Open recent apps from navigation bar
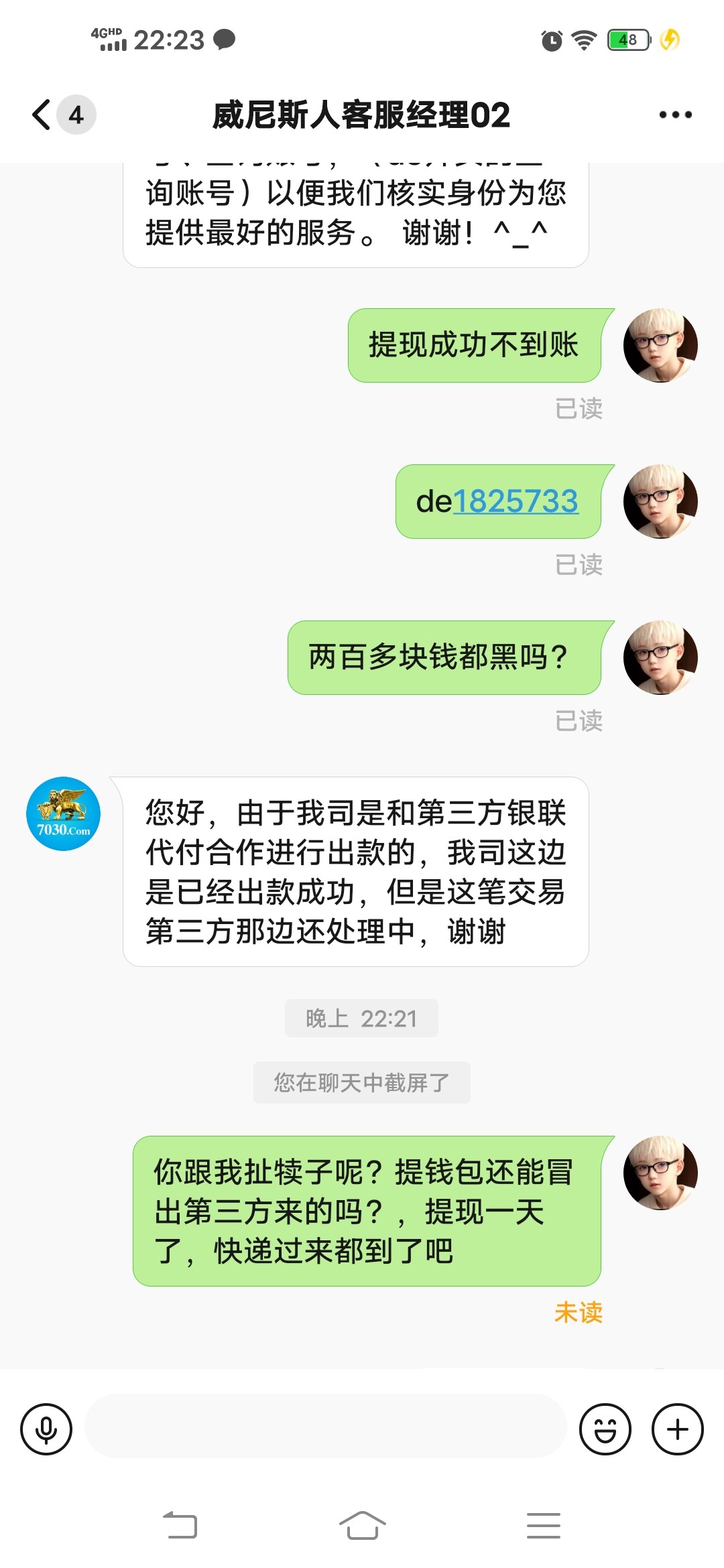This screenshot has width=724, height=1568. tap(543, 1526)
